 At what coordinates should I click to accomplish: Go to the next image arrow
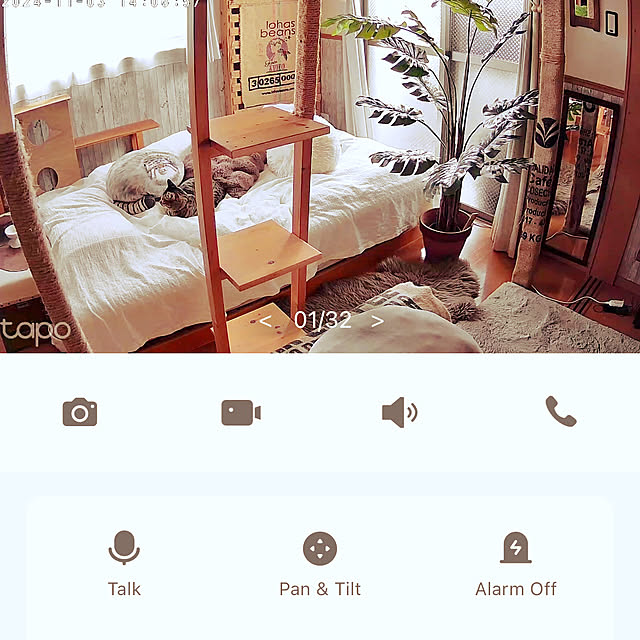click(377, 321)
